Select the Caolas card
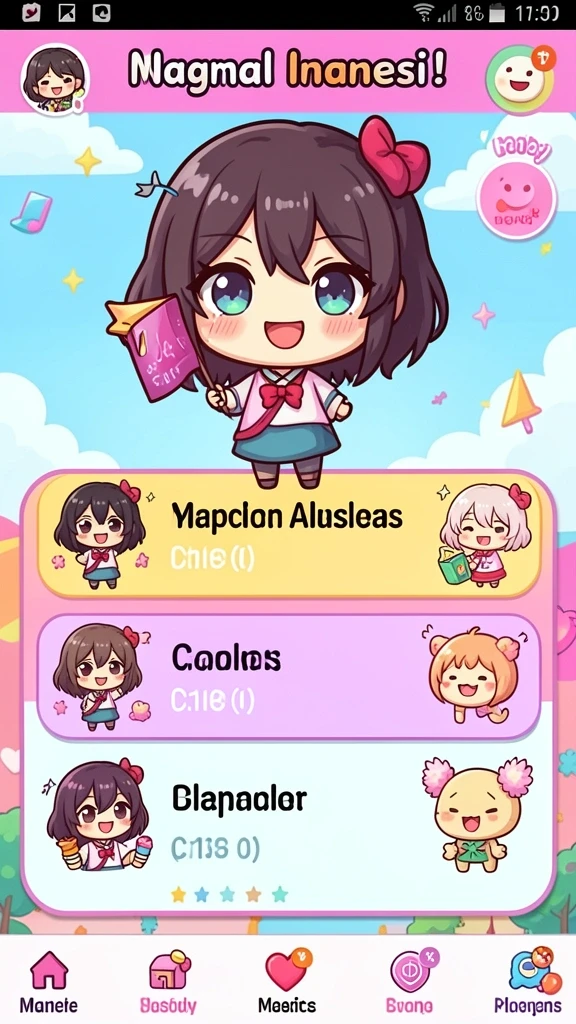576x1024 pixels. click(289, 677)
